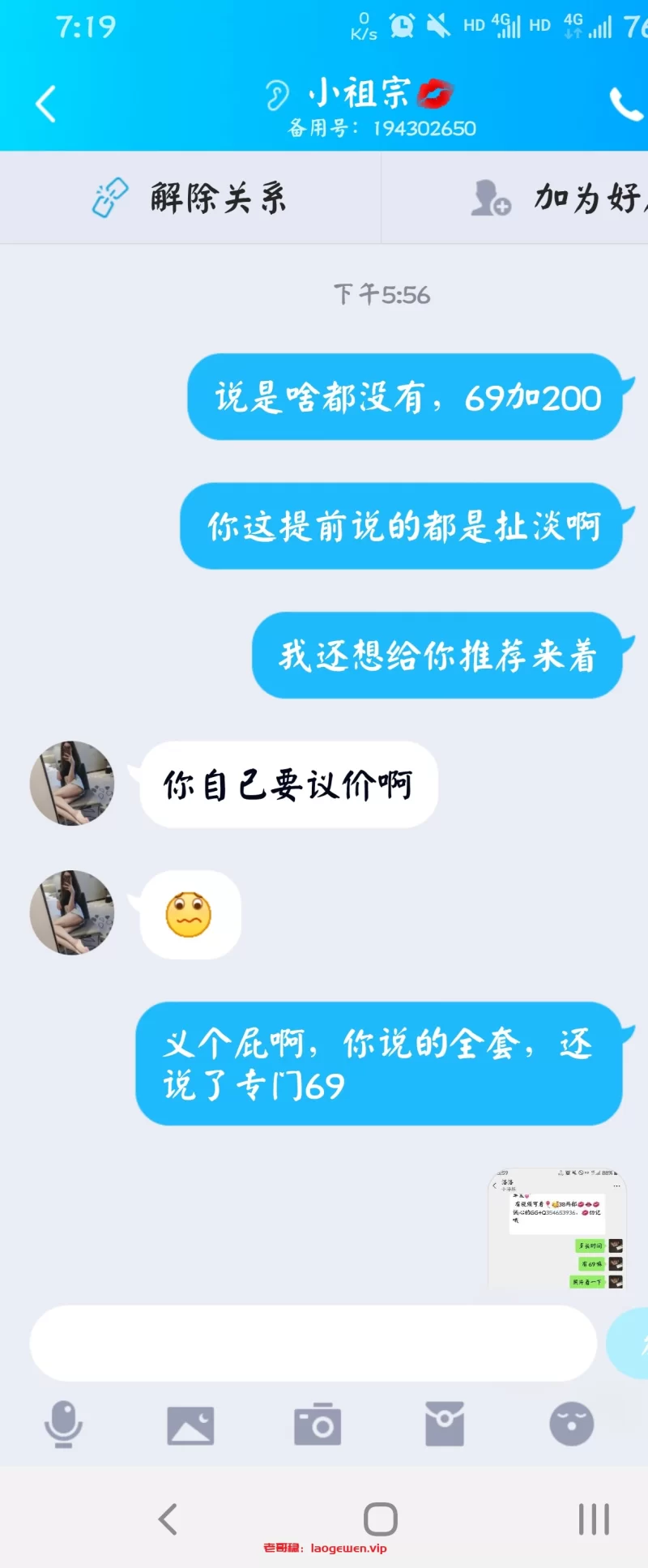
Task: Focus the message input field
Action: pyautogui.click(x=313, y=1343)
